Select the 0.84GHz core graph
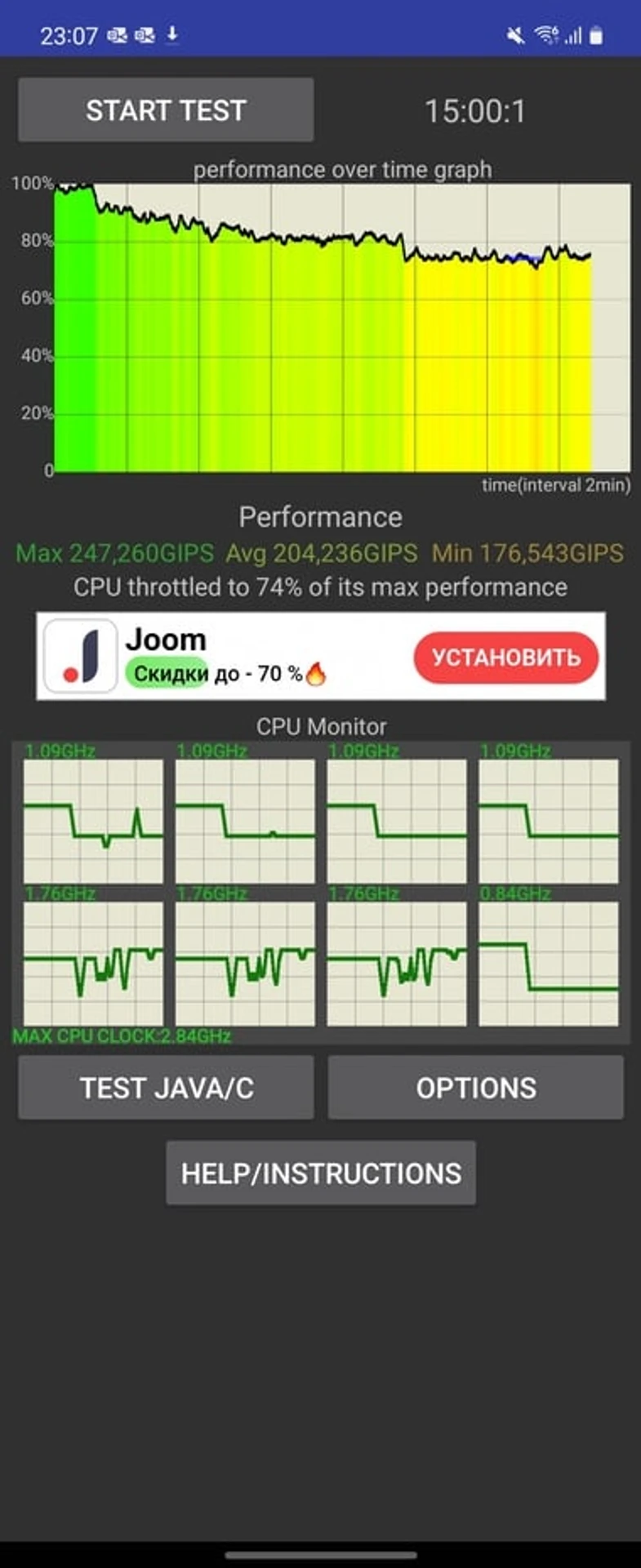641x1568 pixels. coord(550,964)
